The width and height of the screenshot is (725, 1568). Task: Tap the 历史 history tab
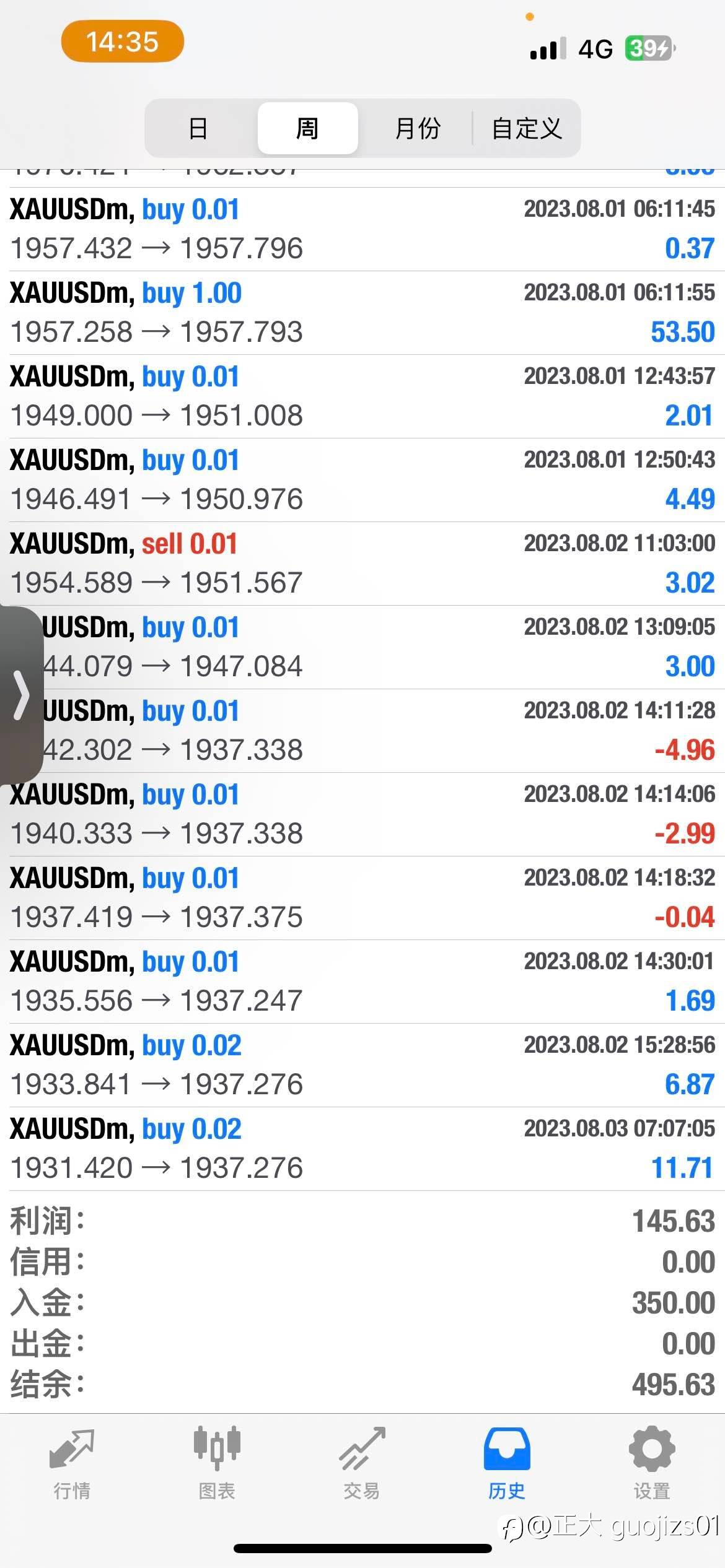pyautogui.click(x=507, y=1463)
